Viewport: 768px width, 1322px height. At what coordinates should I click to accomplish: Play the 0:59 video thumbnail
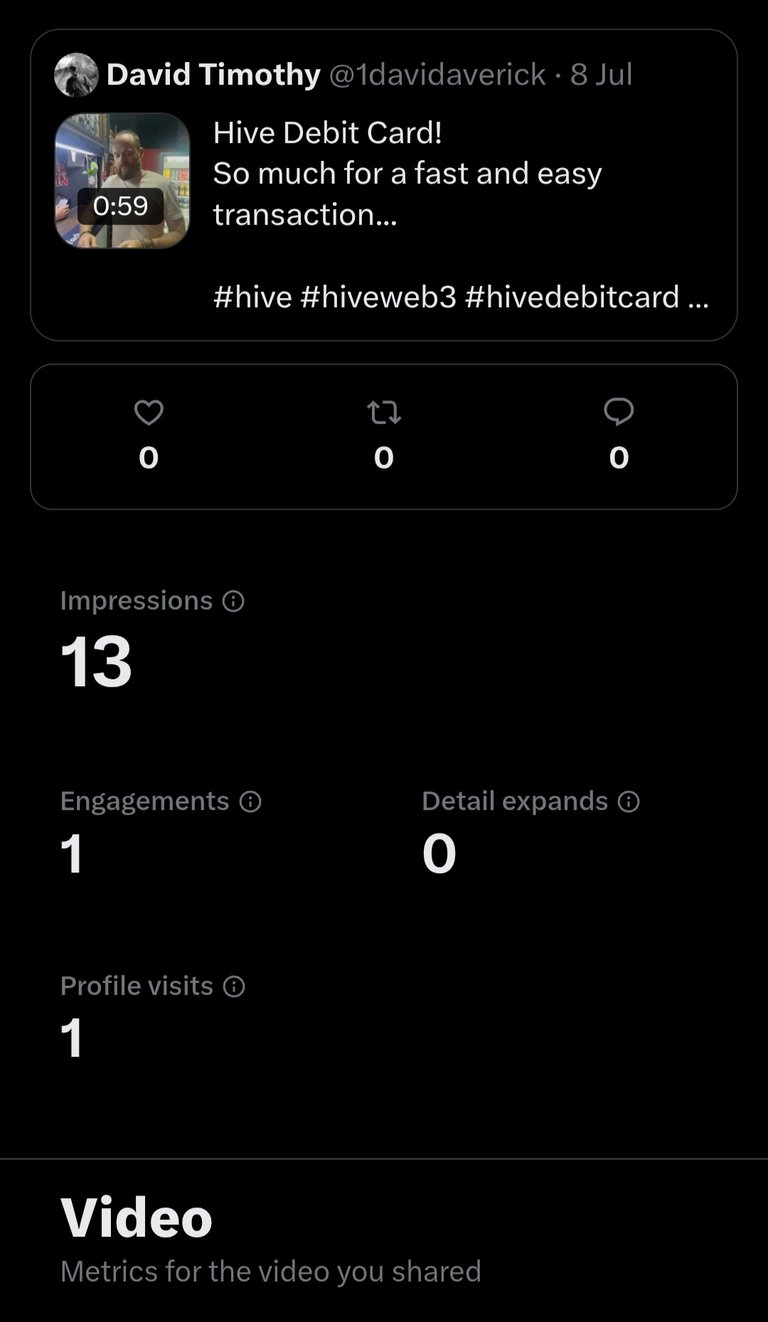click(122, 180)
